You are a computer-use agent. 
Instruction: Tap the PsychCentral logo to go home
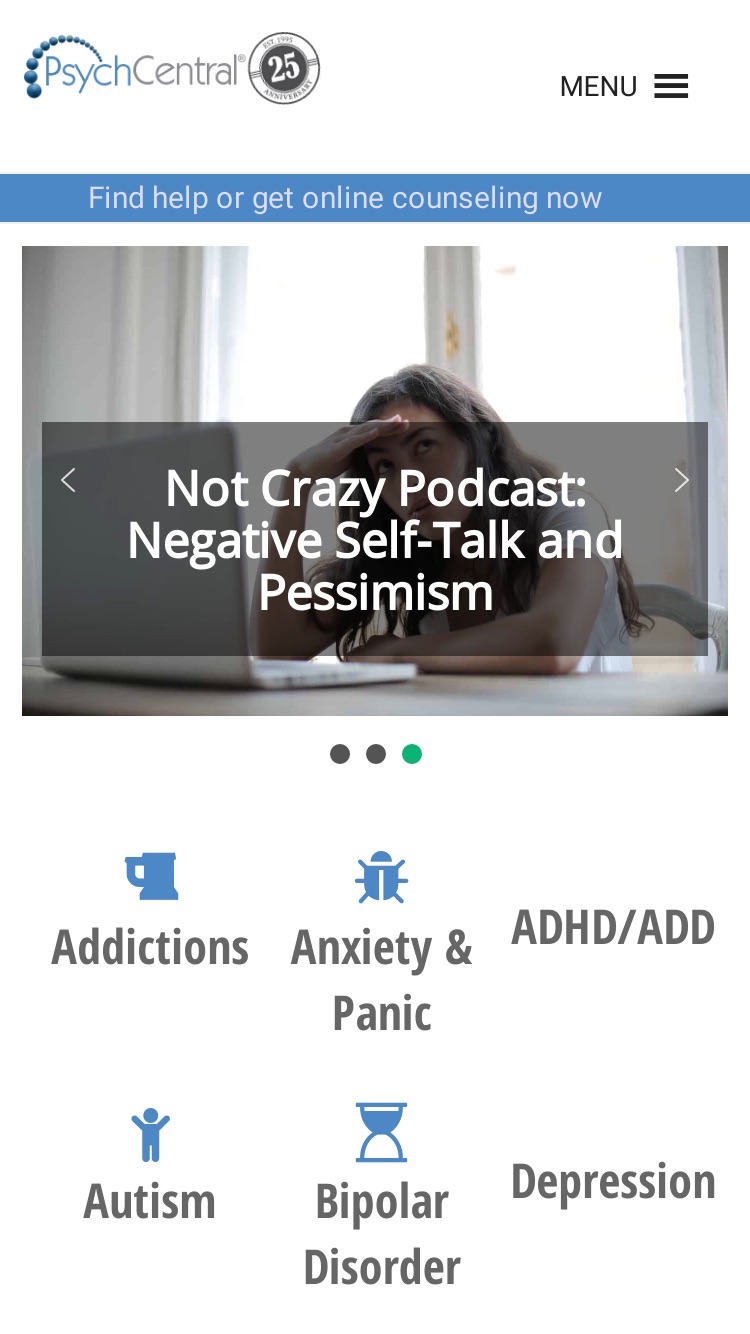pos(172,68)
